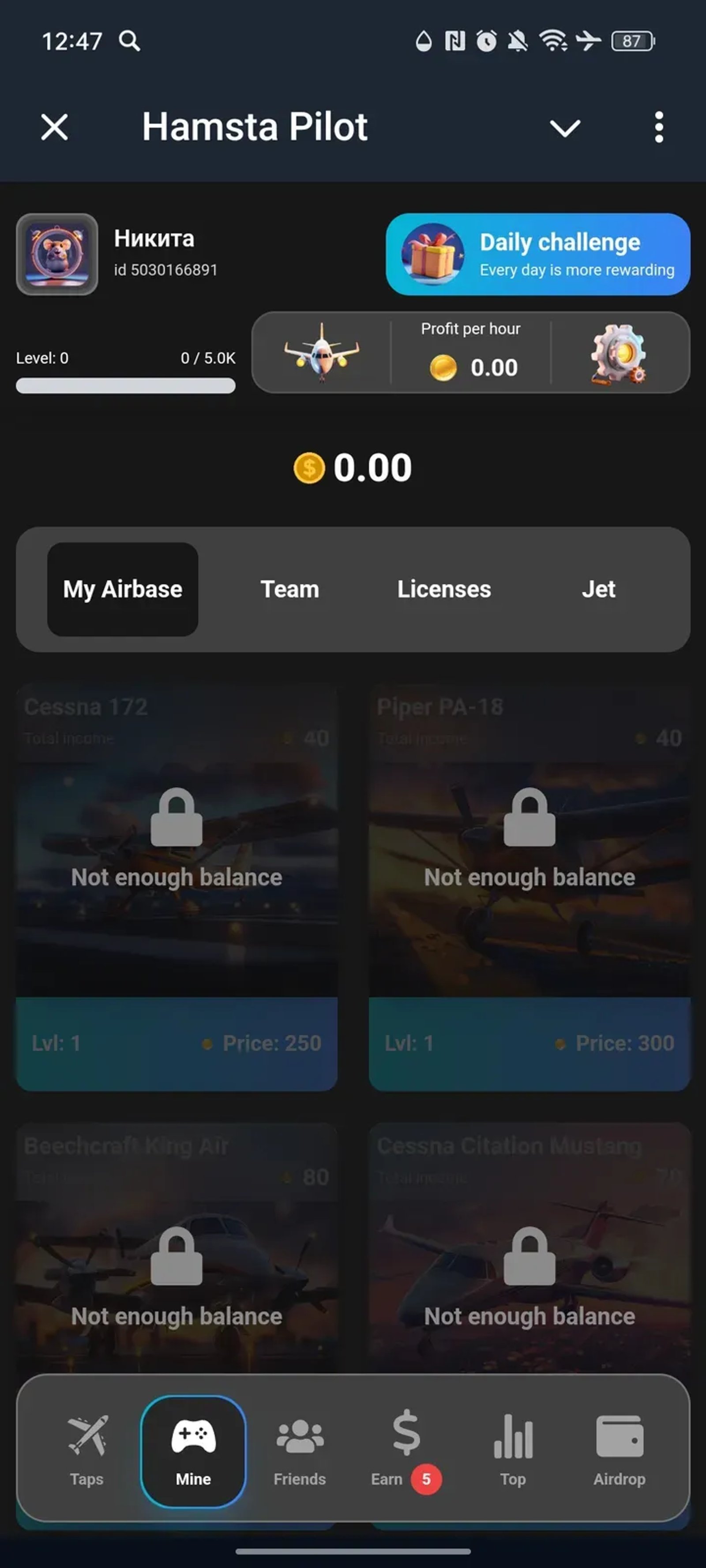Select the My Airbase tab
Screen dimensions: 706x1568
click(122, 589)
